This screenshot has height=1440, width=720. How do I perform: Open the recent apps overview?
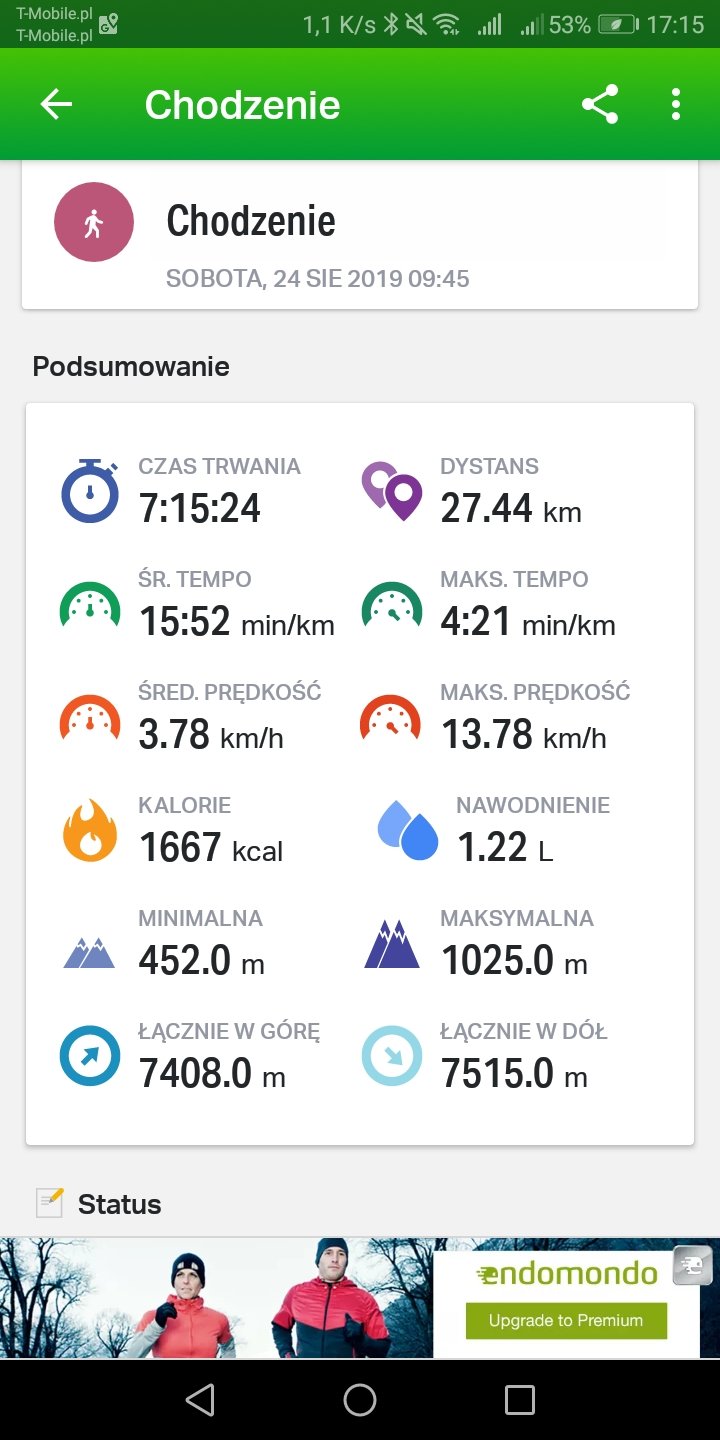pos(520,1400)
